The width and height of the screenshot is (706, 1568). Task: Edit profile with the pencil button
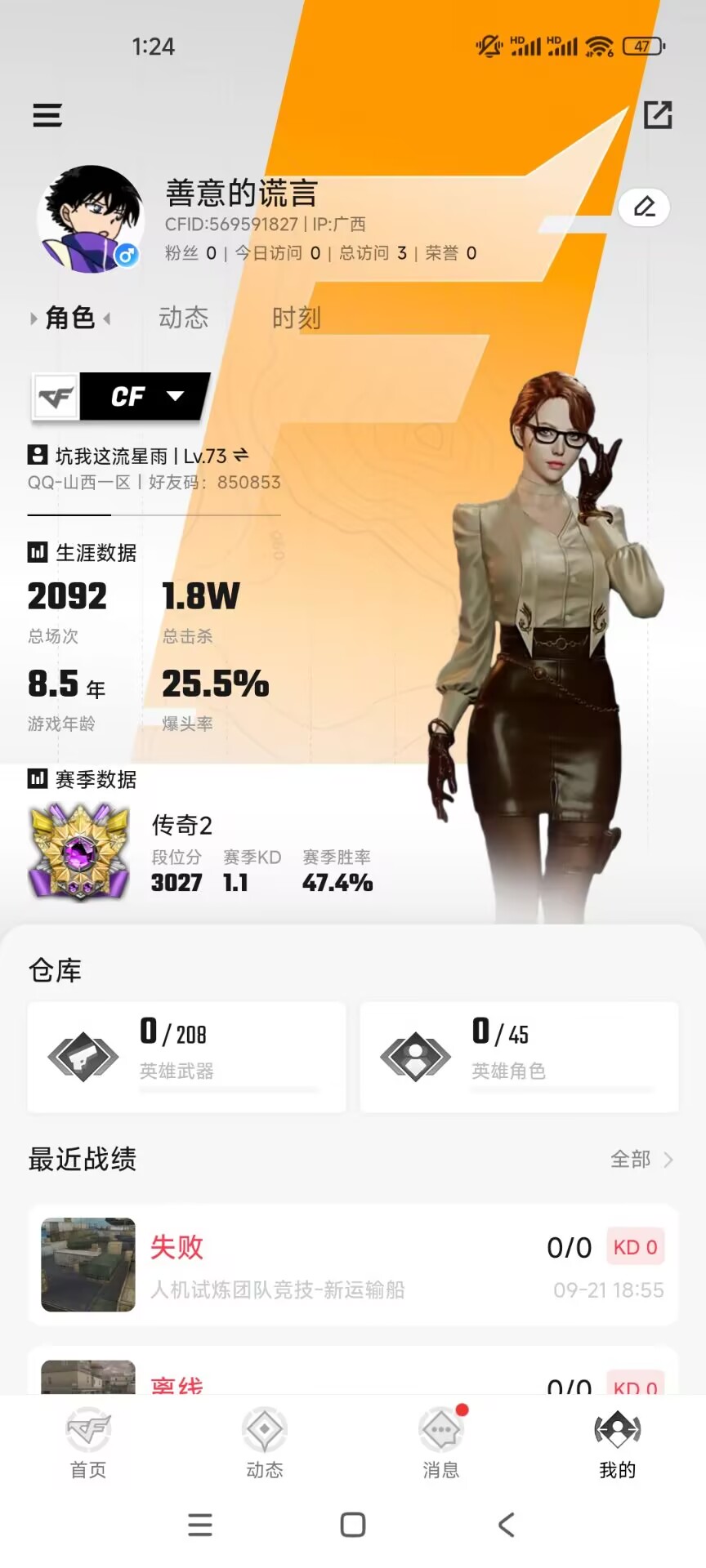pyautogui.click(x=644, y=207)
